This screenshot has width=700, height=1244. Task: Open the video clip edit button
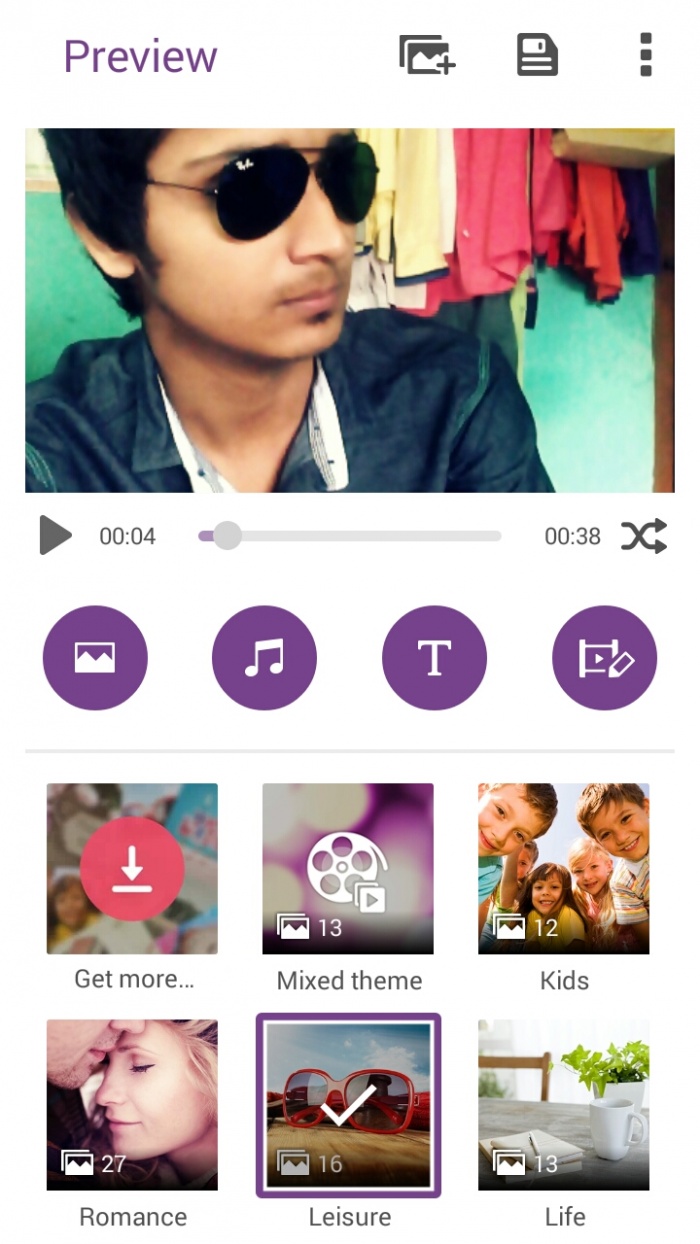click(x=604, y=657)
